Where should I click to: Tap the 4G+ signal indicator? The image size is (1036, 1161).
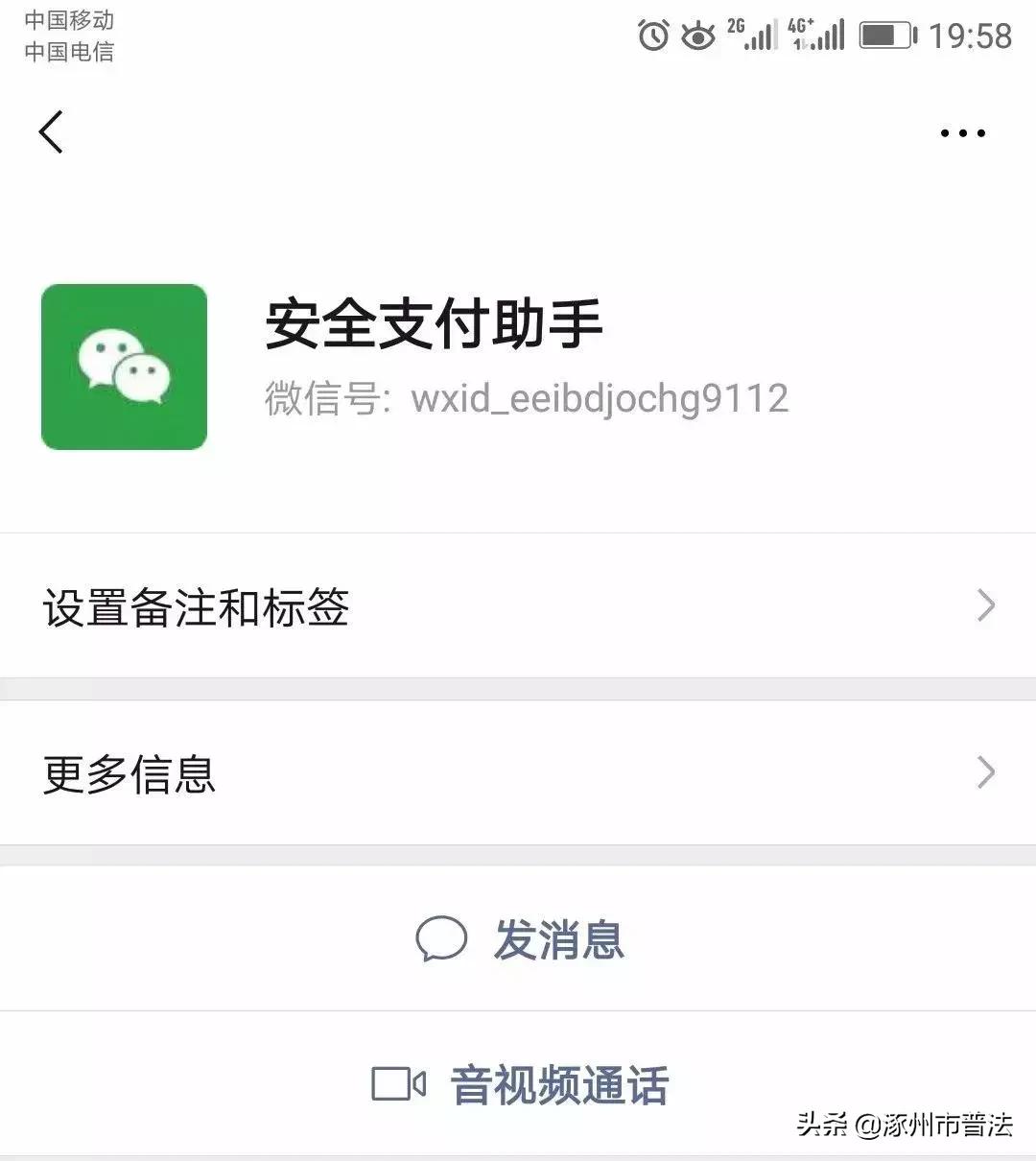click(x=814, y=35)
